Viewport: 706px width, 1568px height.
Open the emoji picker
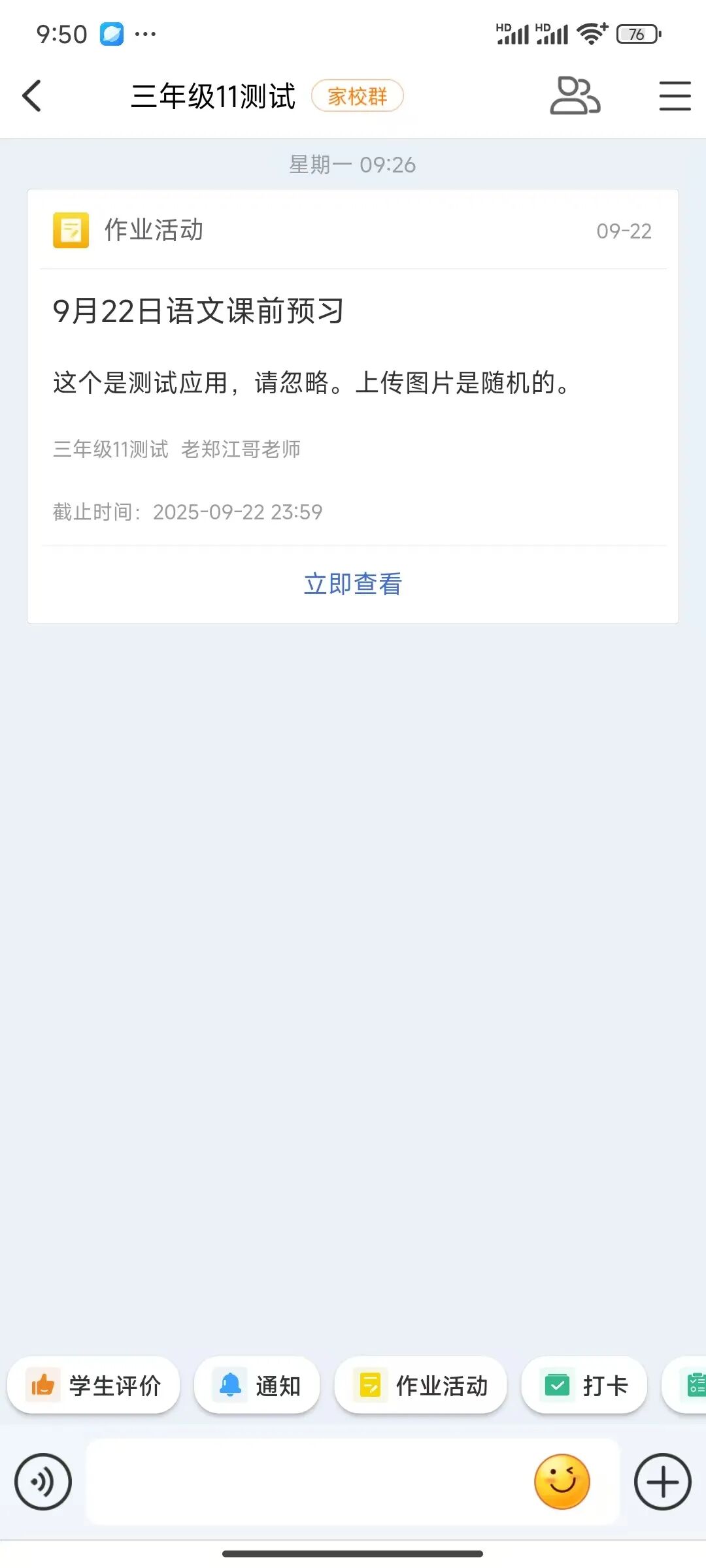[x=563, y=1482]
